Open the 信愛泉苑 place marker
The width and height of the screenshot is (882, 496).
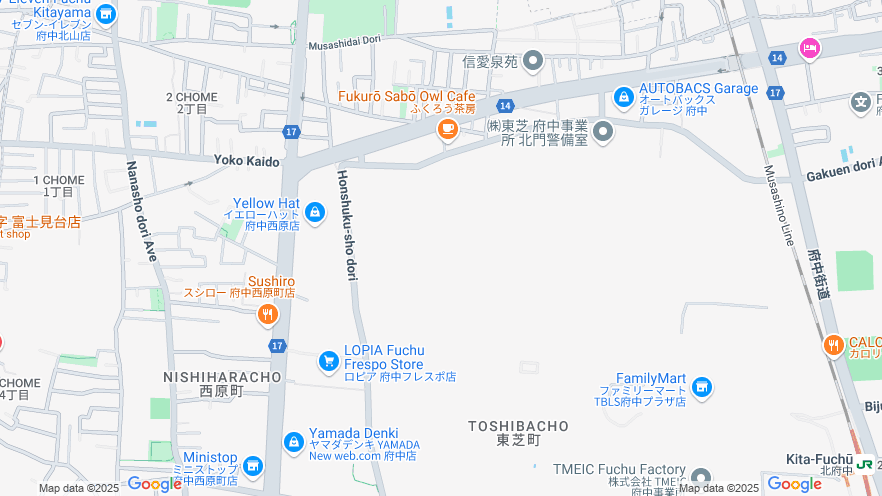(x=533, y=62)
